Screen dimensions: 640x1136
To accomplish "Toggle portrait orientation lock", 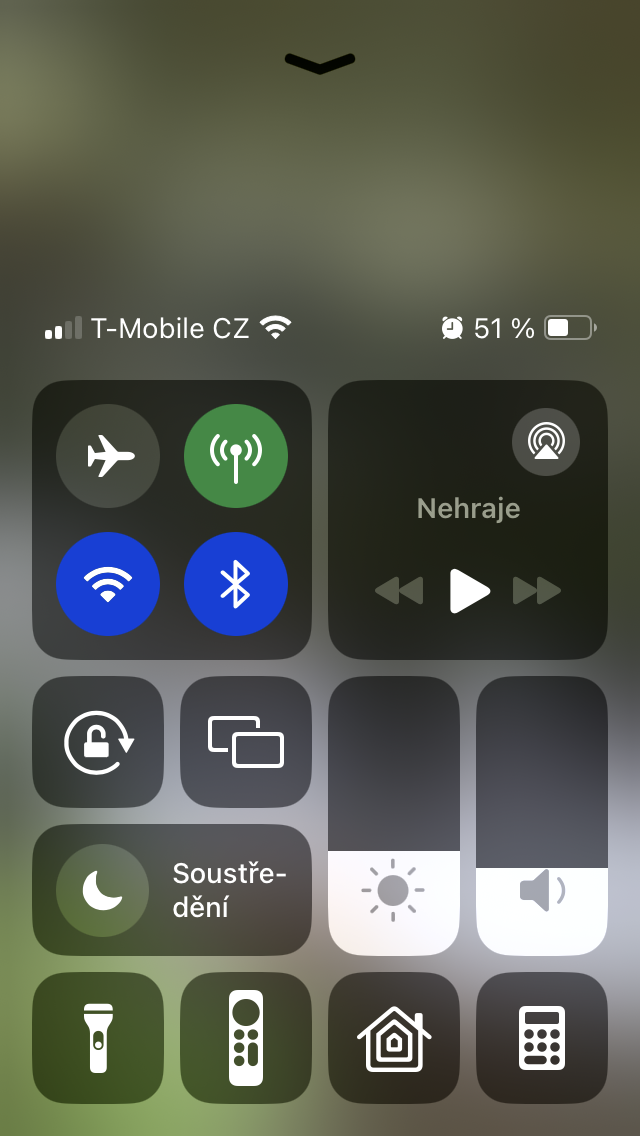I will (x=98, y=742).
